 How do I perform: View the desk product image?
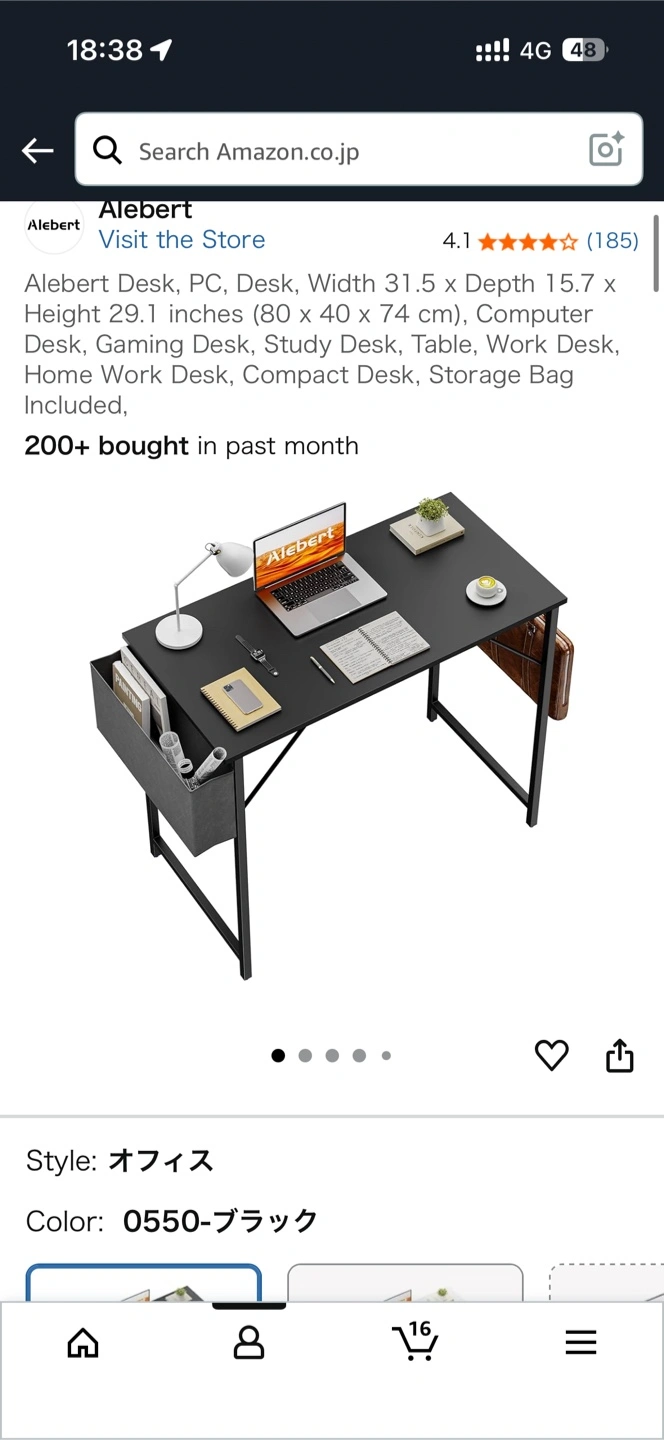pos(332,735)
